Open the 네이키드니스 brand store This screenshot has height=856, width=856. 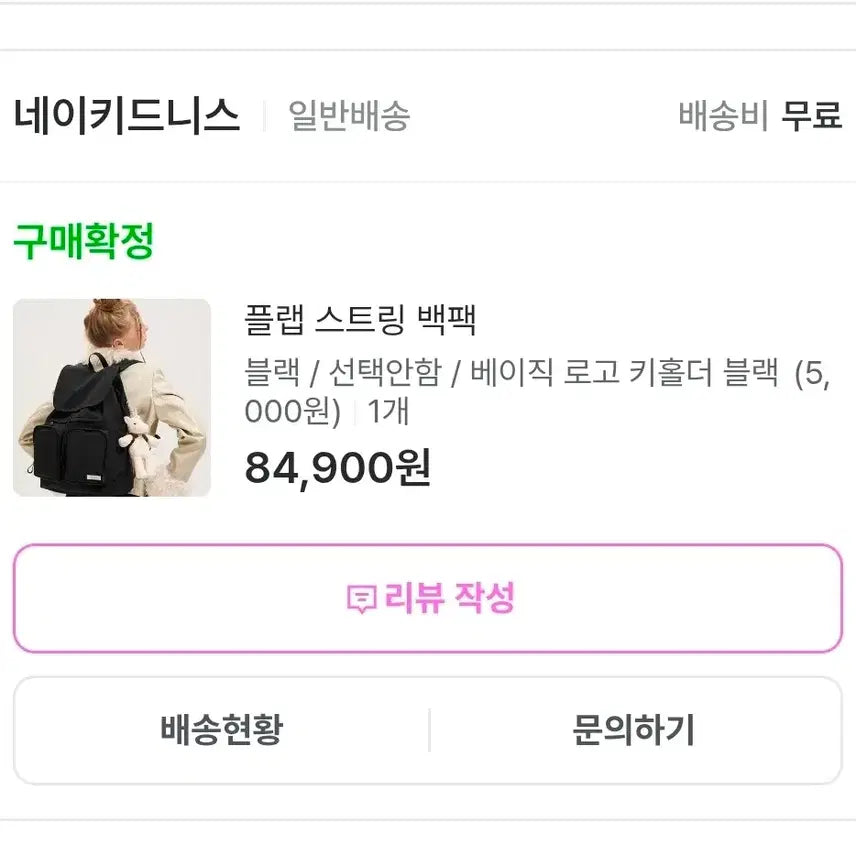pos(127,117)
